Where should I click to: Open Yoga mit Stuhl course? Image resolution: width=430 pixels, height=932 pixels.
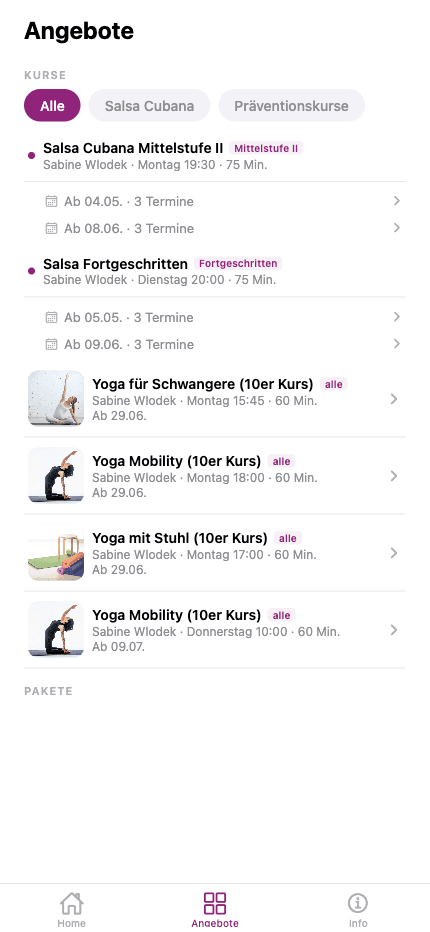click(215, 553)
